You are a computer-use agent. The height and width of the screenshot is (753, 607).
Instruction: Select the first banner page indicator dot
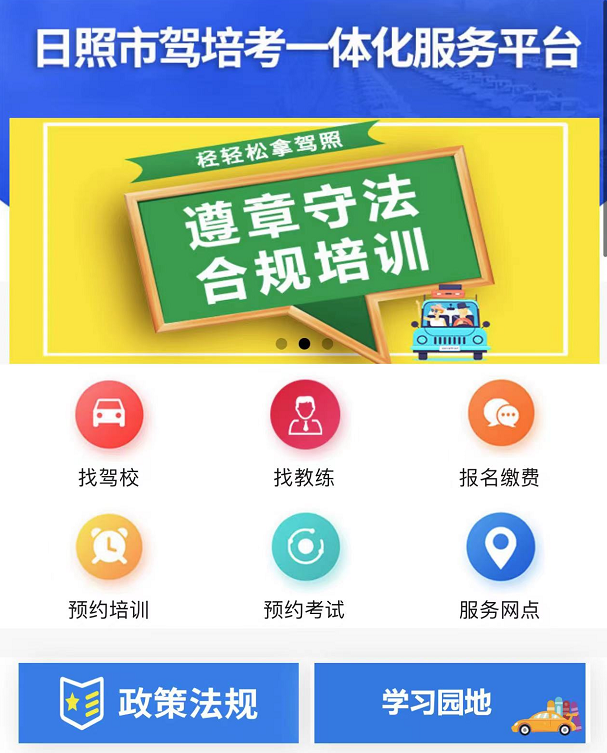(x=281, y=343)
